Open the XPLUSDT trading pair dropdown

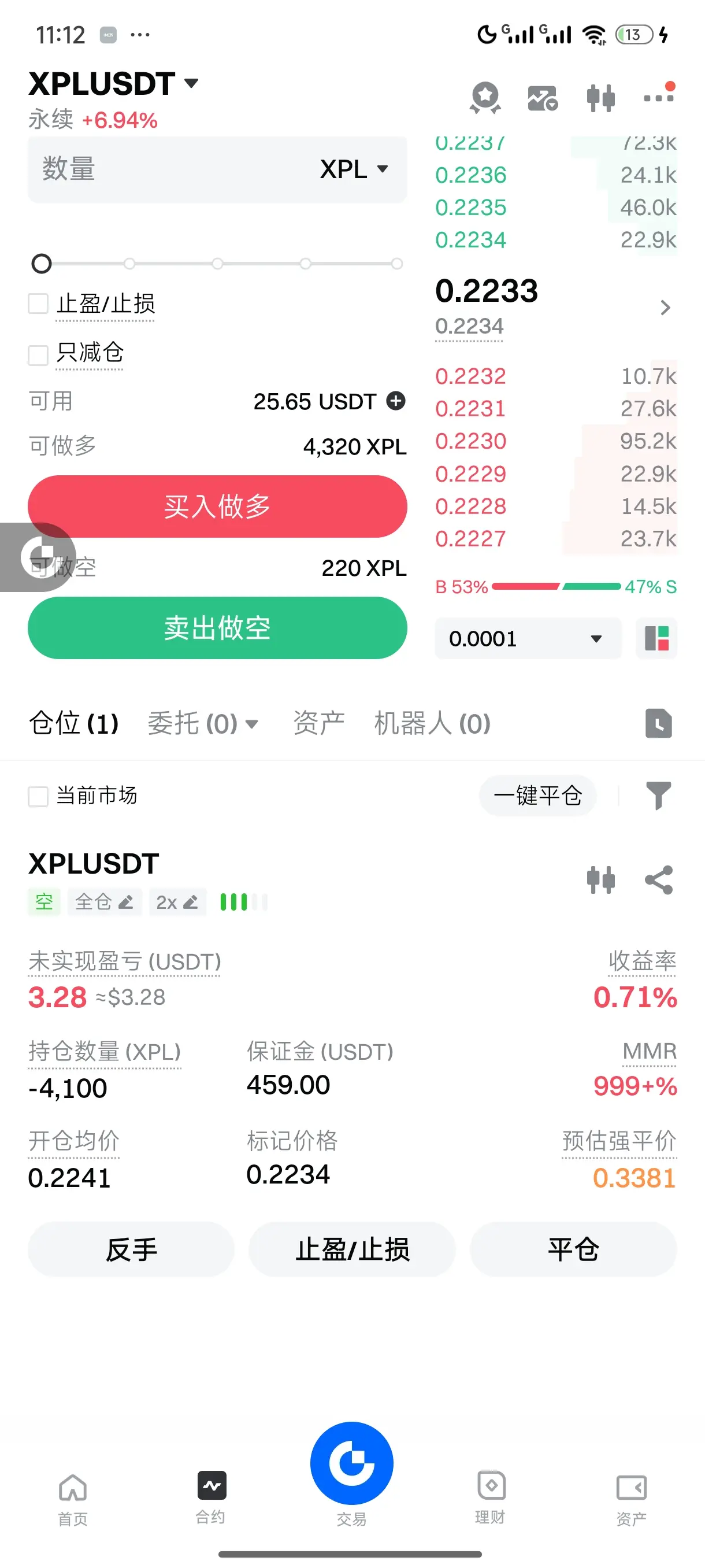pos(114,83)
